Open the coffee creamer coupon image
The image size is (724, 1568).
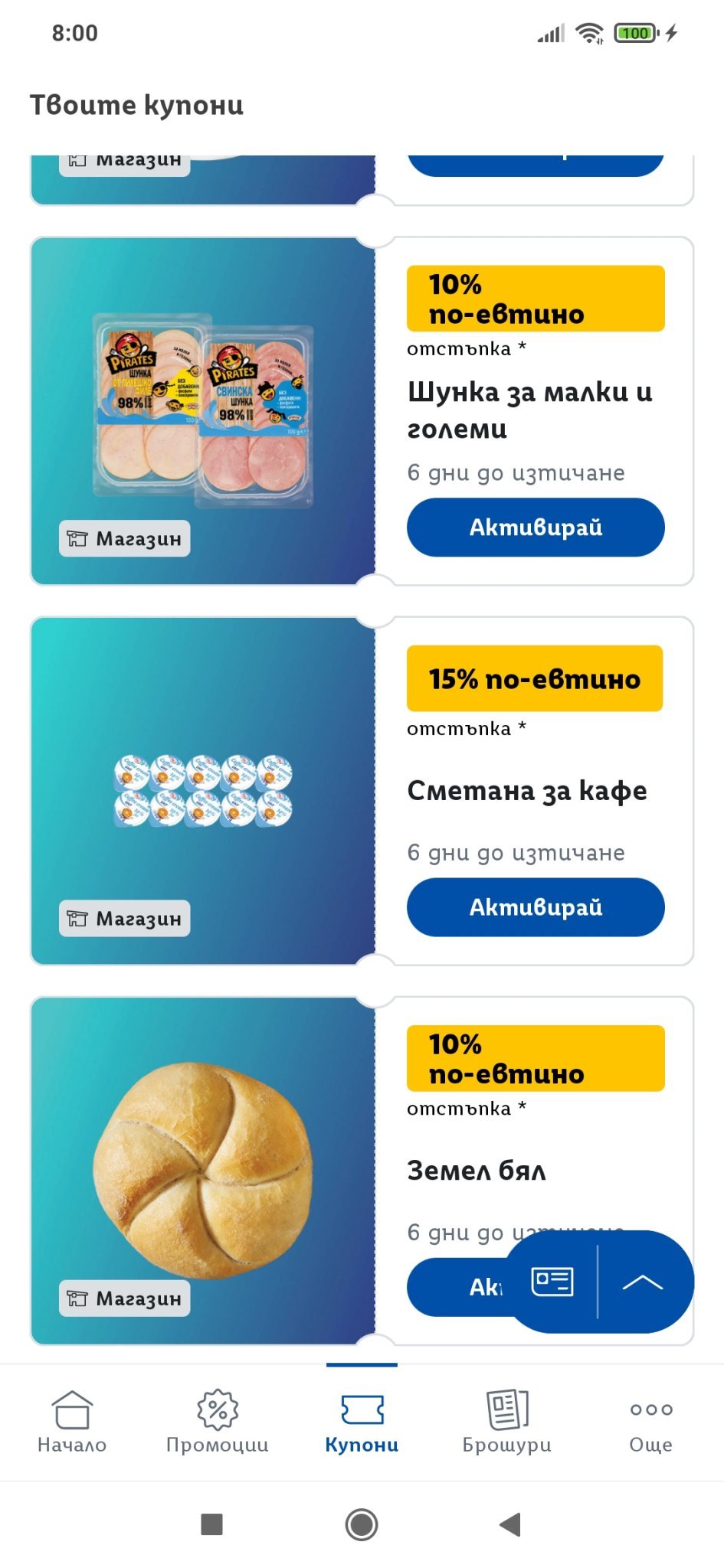click(x=203, y=790)
